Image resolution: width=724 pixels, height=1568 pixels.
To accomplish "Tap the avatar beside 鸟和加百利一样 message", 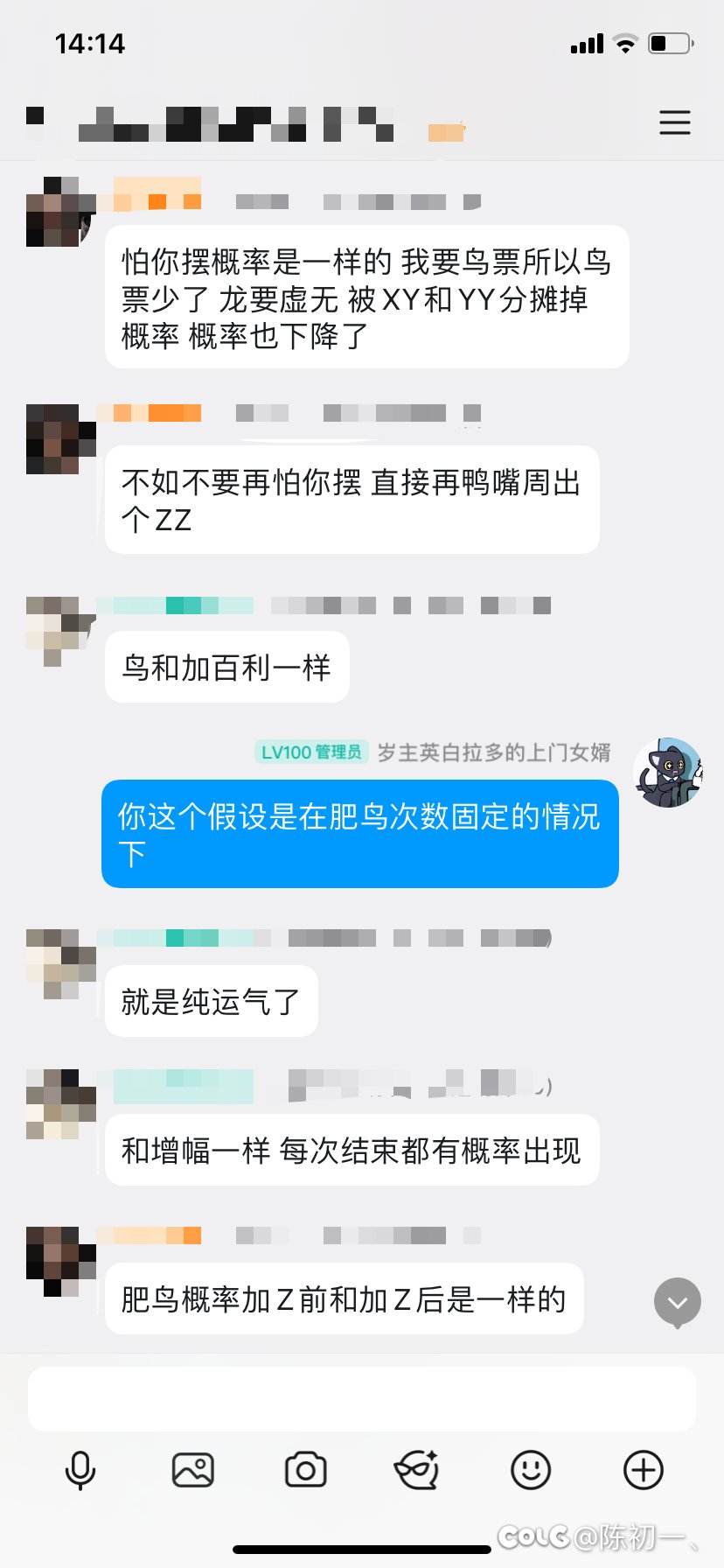I will [59, 630].
